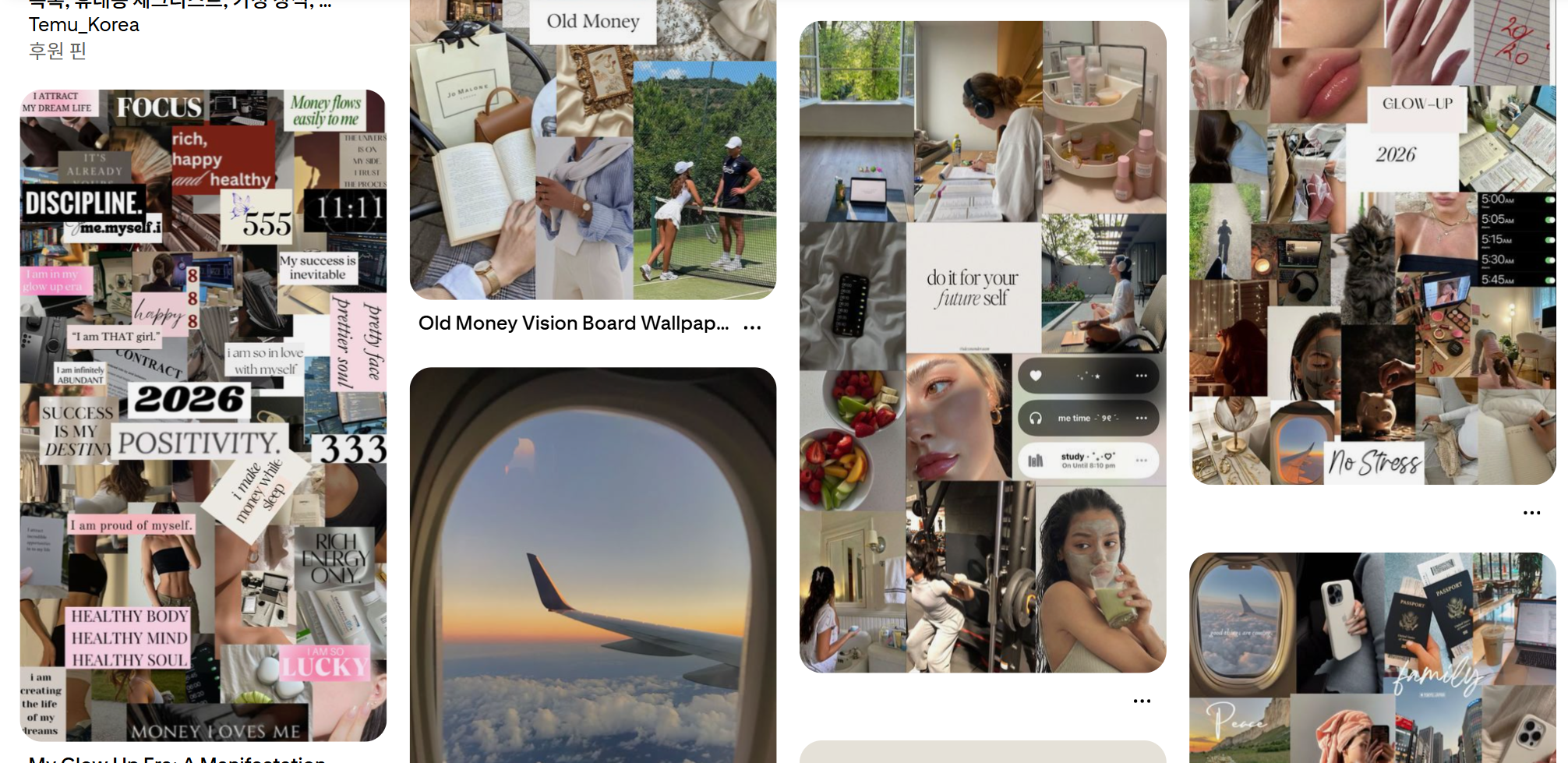Open more options under the Glow-Up 2026 pin
Image resolution: width=1568 pixels, height=763 pixels.
point(1531,513)
